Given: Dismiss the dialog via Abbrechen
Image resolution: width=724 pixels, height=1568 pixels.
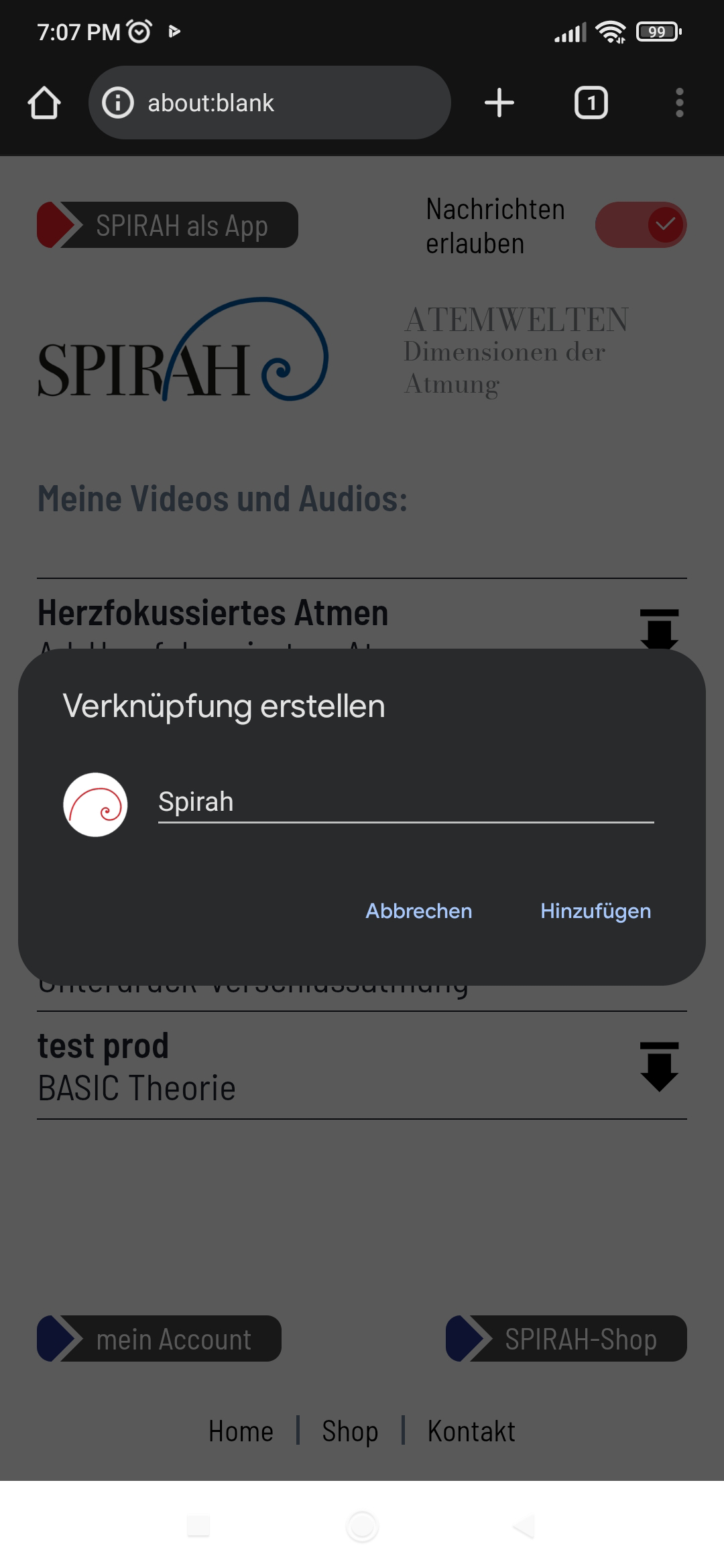Looking at the screenshot, I should pos(418,911).
